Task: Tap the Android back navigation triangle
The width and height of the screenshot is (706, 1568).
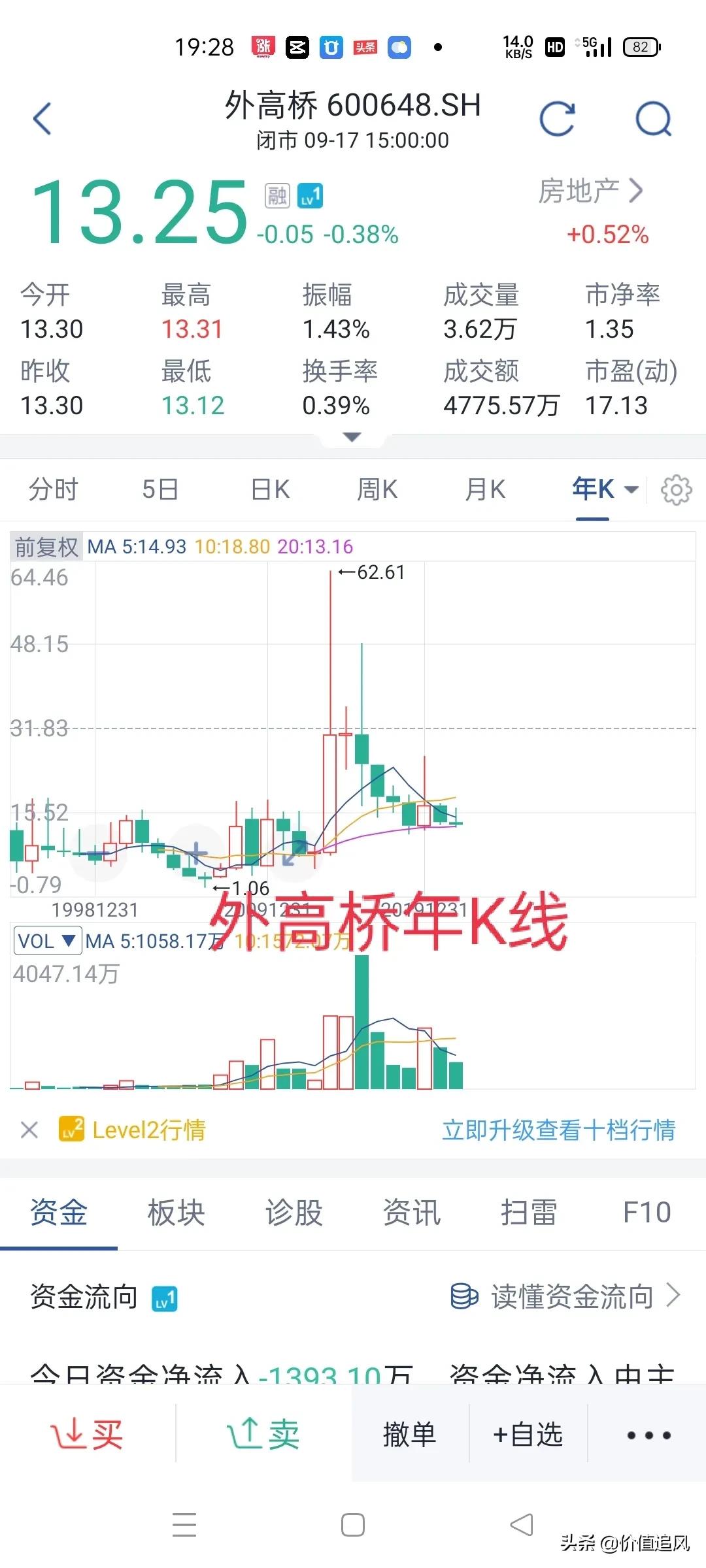Action: click(521, 1524)
